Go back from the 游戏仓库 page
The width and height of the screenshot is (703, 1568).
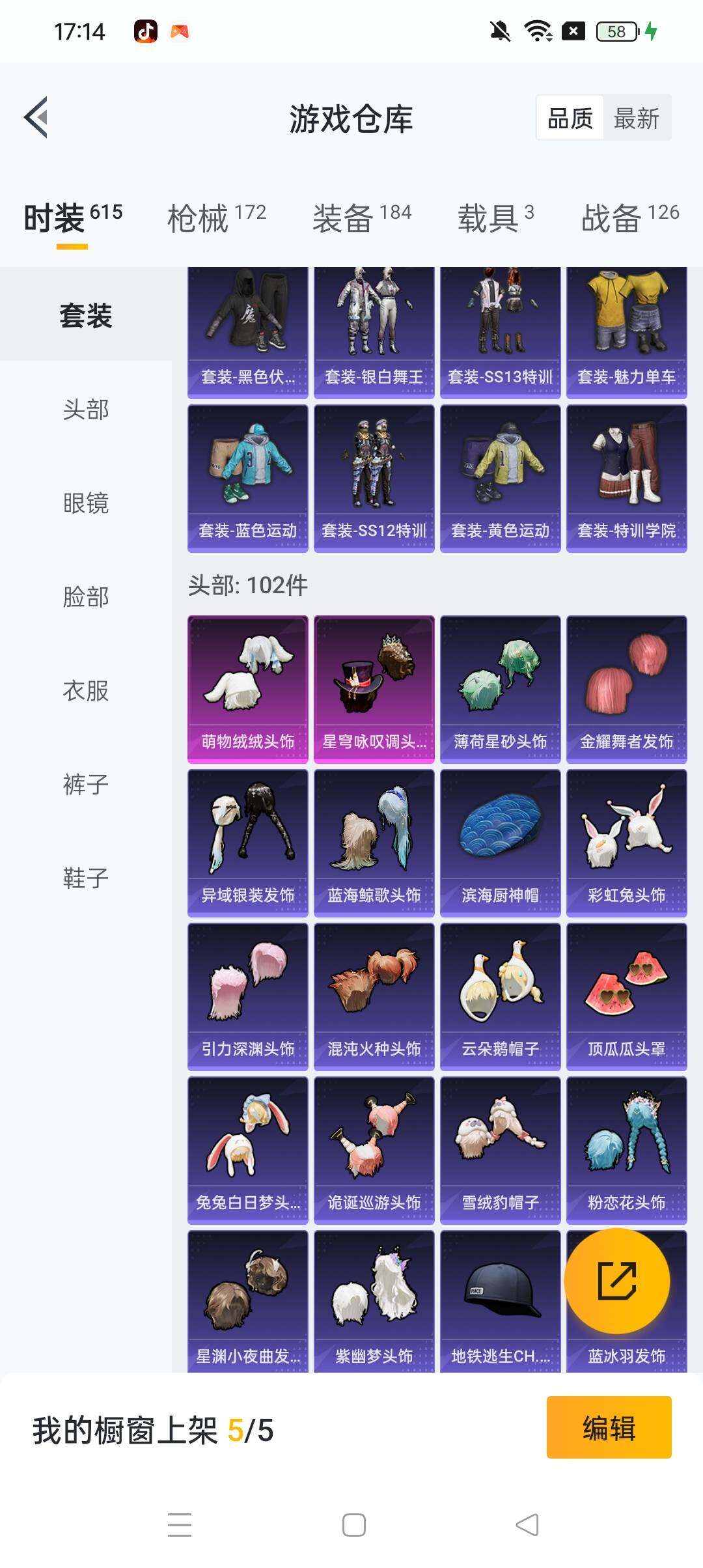pos(36,117)
